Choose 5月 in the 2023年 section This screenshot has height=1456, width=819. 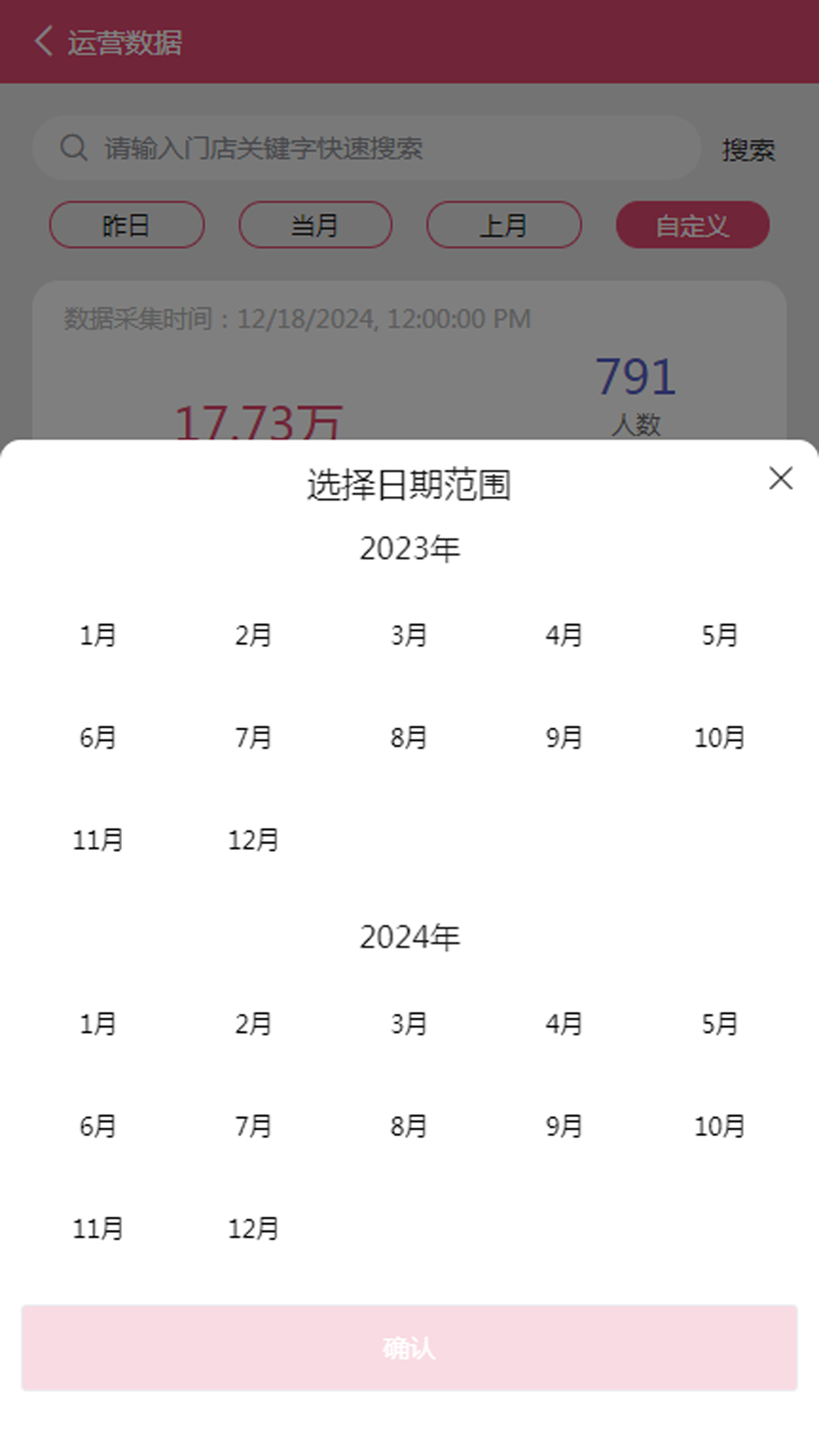tap(720, 635)
